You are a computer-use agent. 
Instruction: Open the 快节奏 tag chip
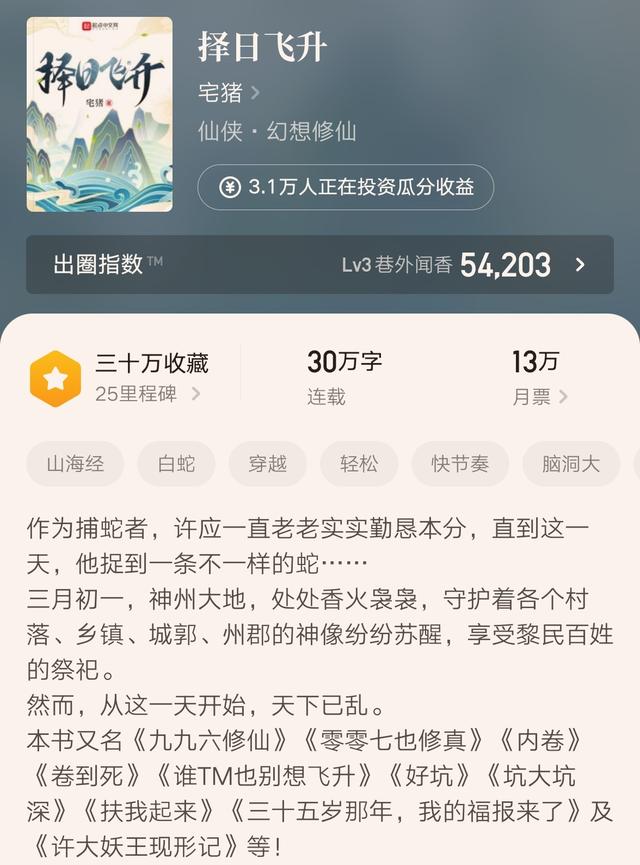(x=461, y=464)
